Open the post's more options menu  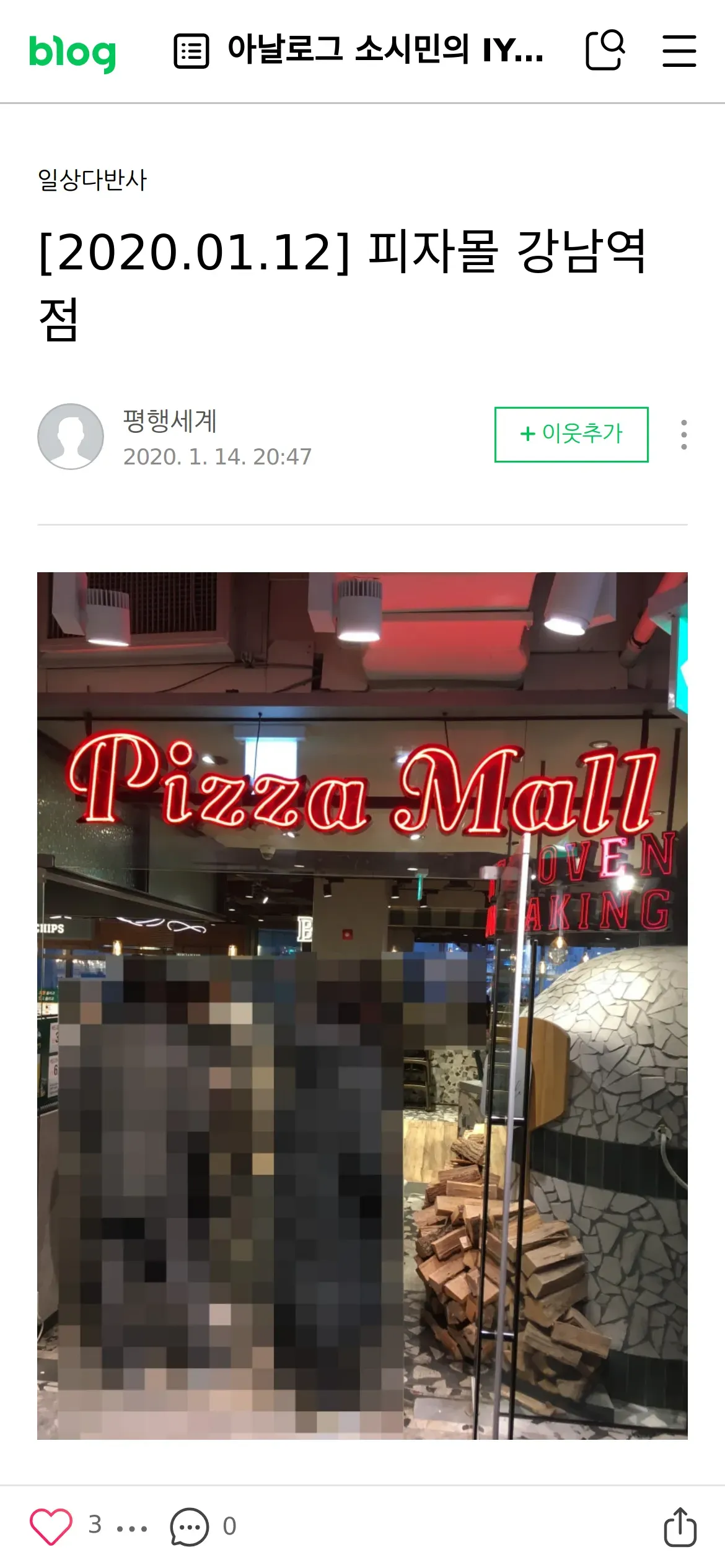pyautogui.click(x=684, y=435)
